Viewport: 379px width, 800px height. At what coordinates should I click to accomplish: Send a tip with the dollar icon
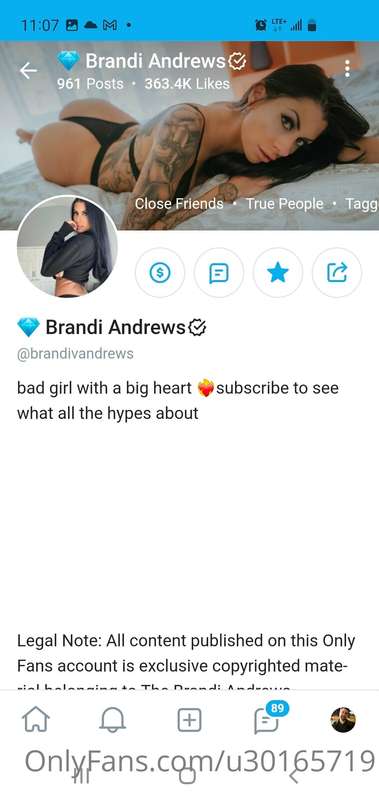(160, 273)
